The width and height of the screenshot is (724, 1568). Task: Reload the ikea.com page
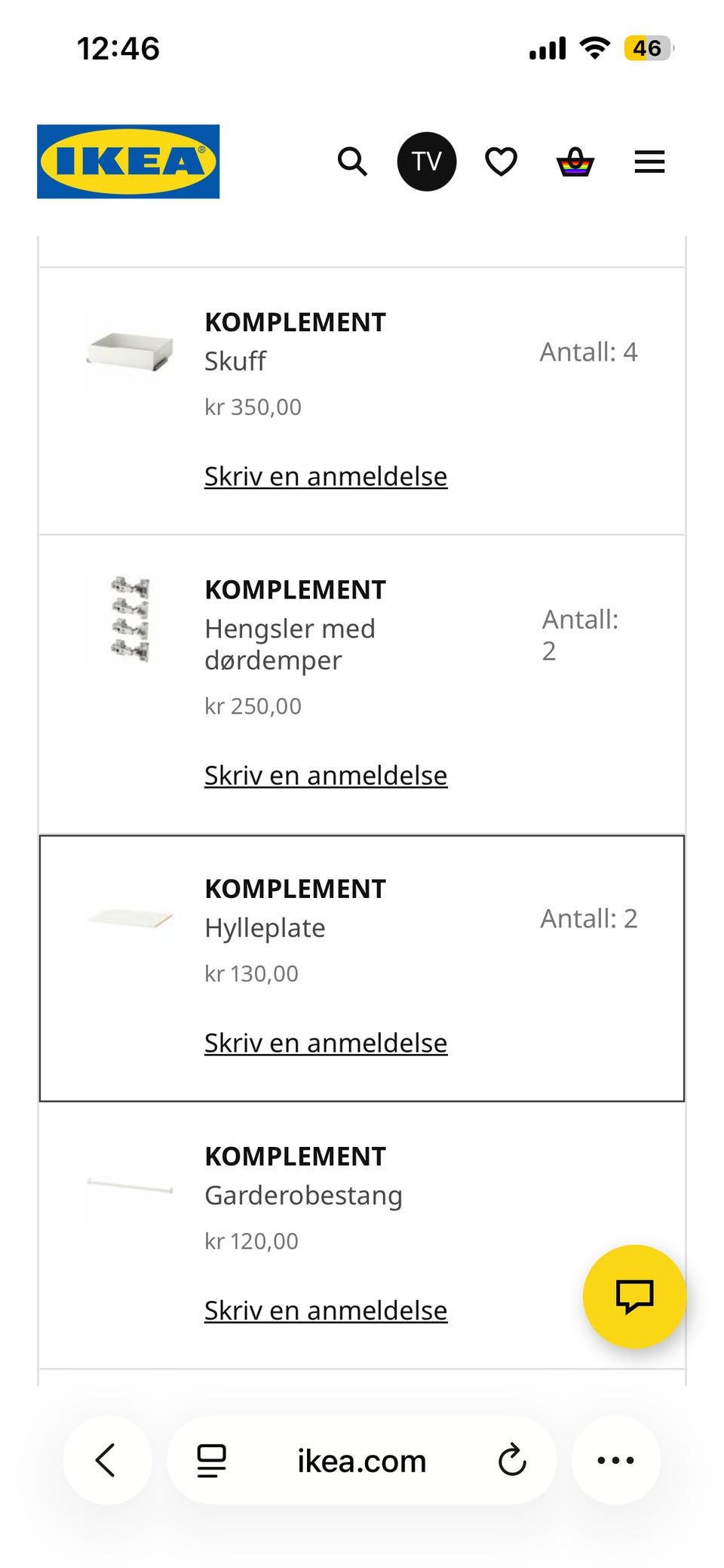pyautogui.click(x=511, y=1460)
